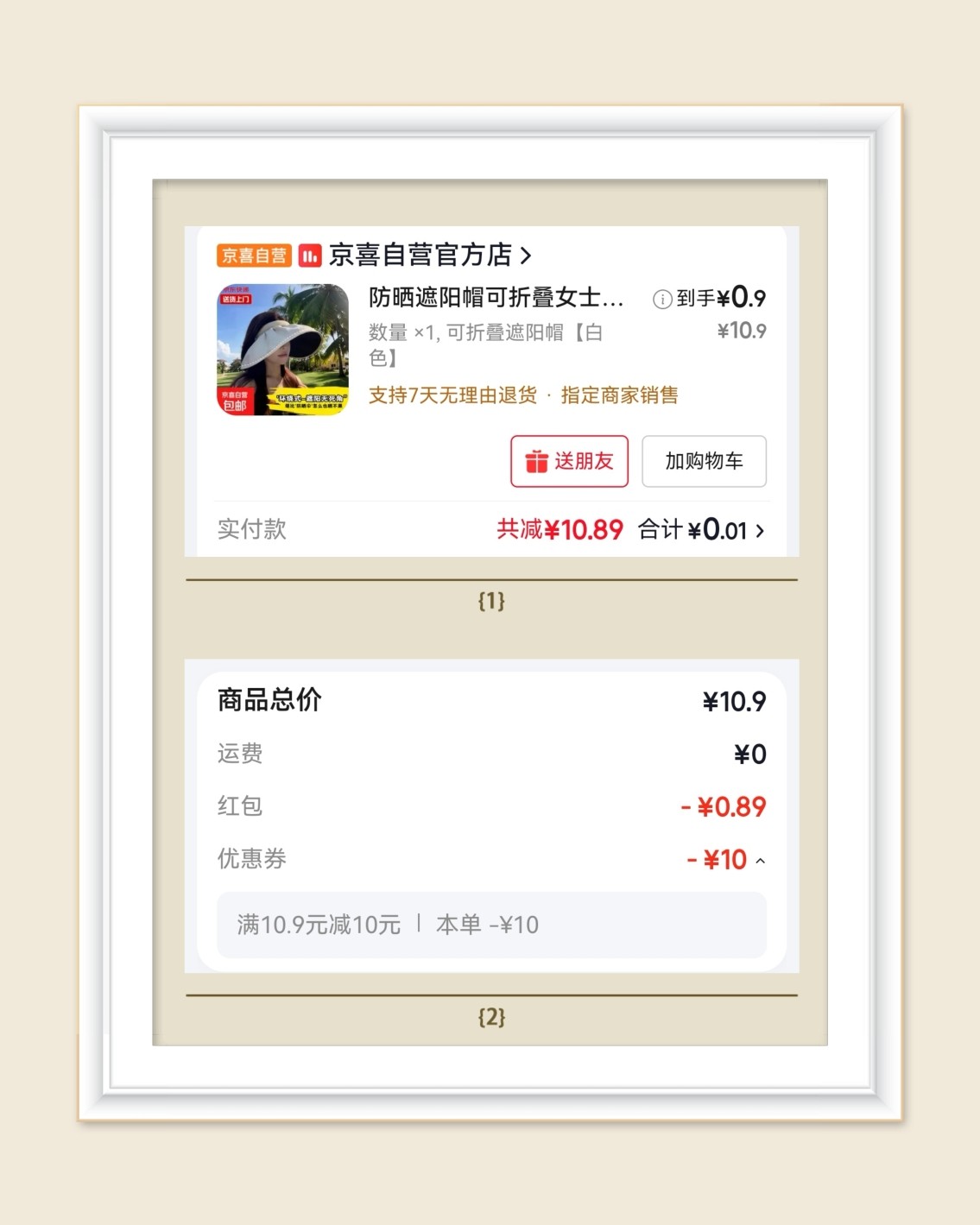Click the store logo icon before the shop name

(308, 256)
